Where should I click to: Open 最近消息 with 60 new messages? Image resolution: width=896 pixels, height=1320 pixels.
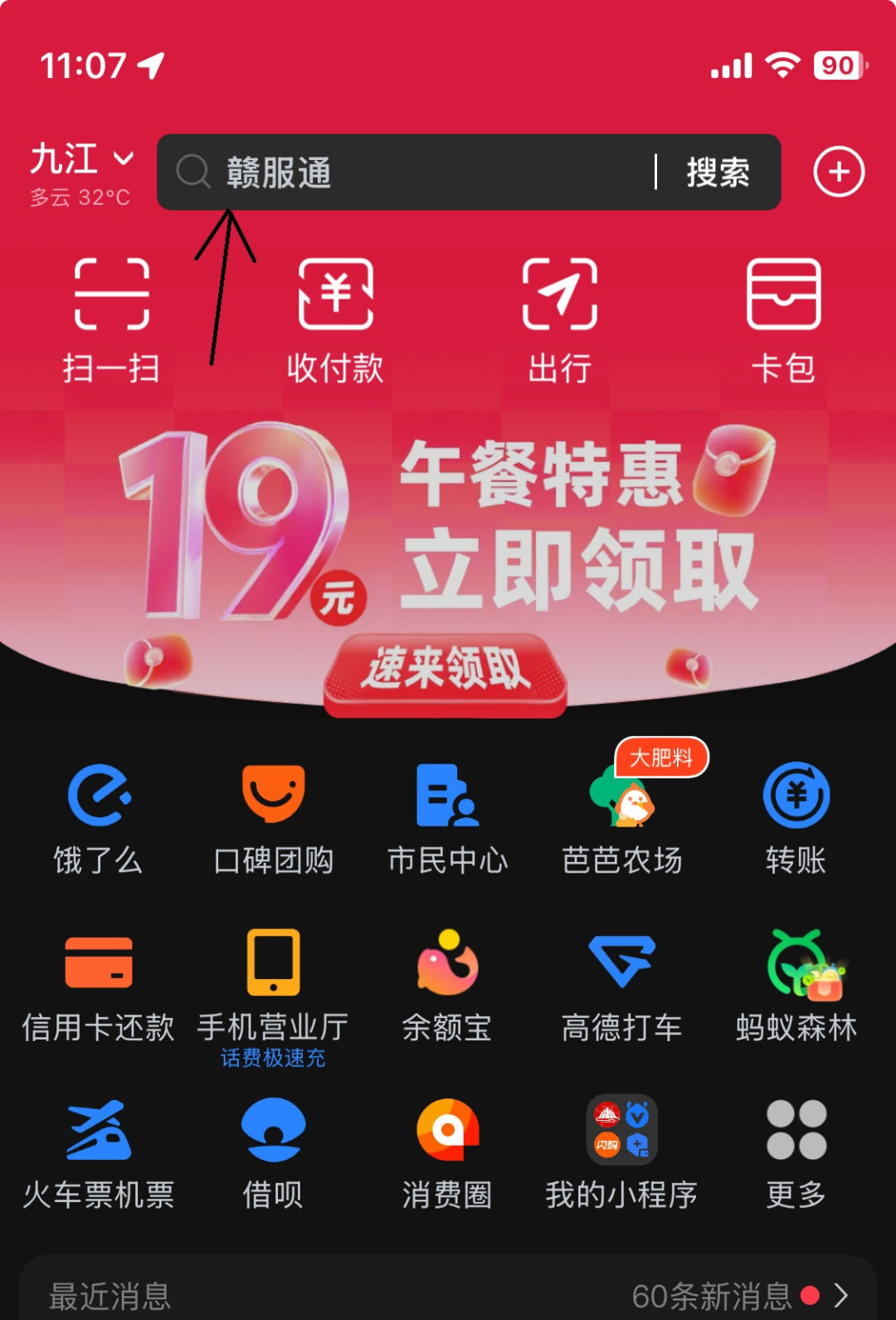pyautogui.click(x=448, y=1294)
